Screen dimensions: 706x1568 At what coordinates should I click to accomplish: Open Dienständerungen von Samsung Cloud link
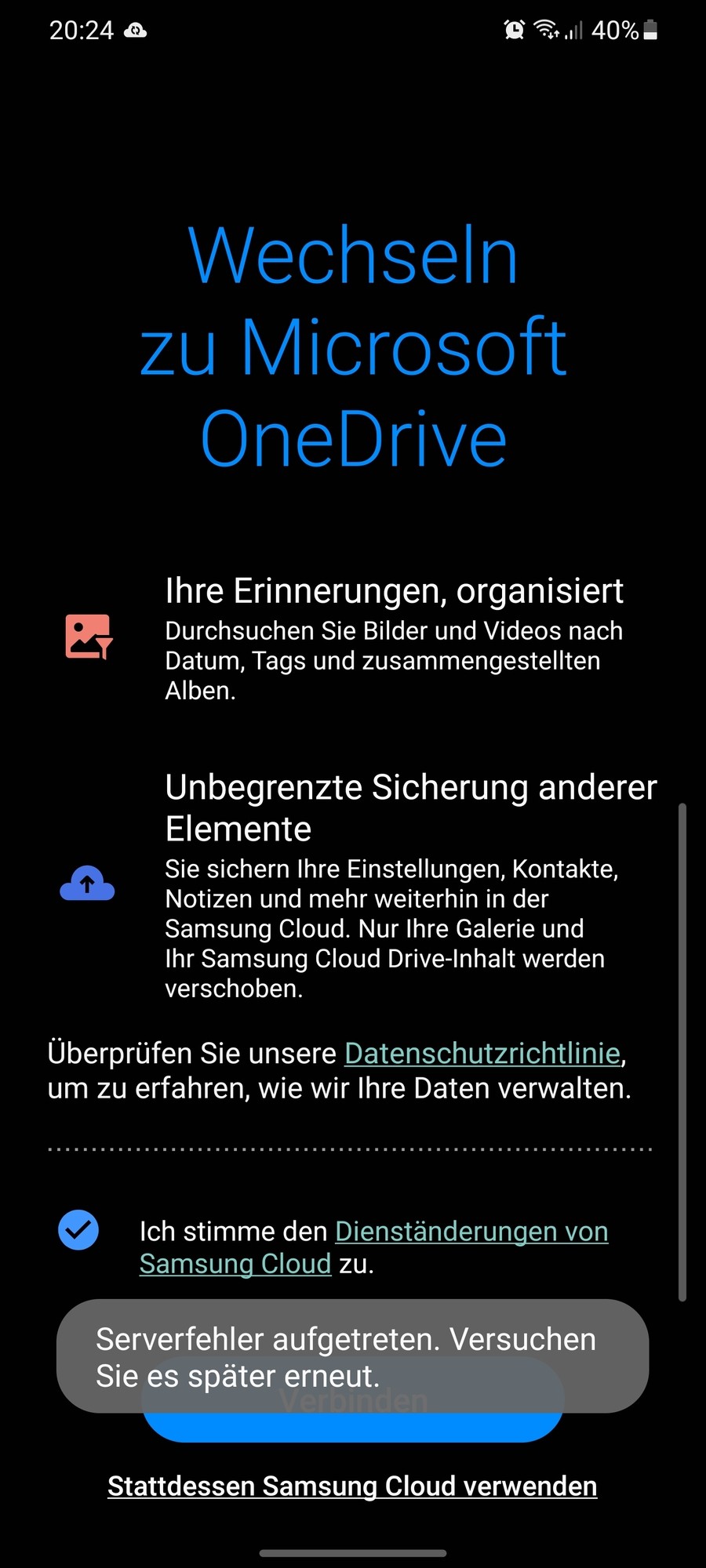click(x=471, y=1232)
